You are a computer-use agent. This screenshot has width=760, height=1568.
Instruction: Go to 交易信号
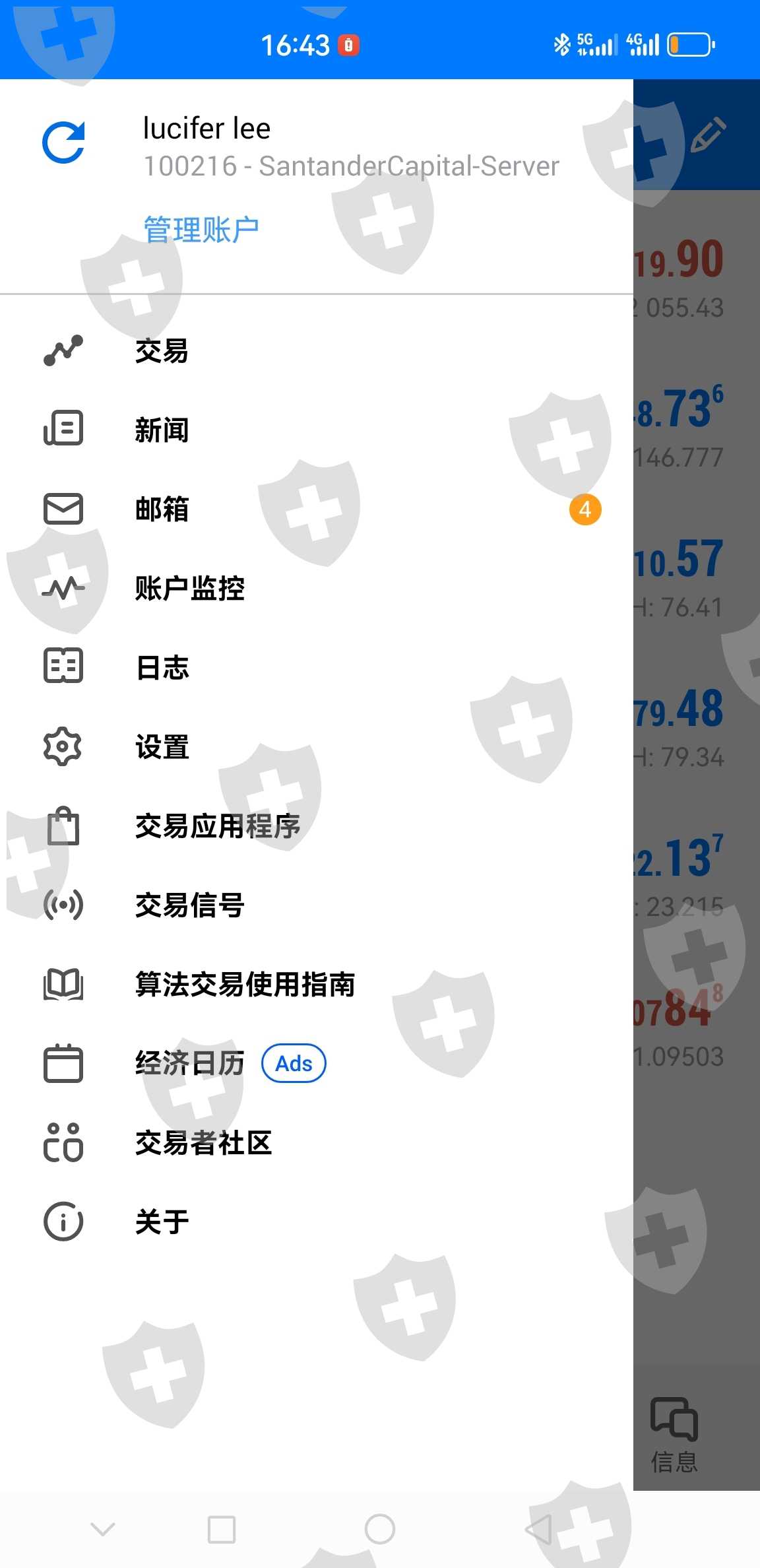(317, 905)
